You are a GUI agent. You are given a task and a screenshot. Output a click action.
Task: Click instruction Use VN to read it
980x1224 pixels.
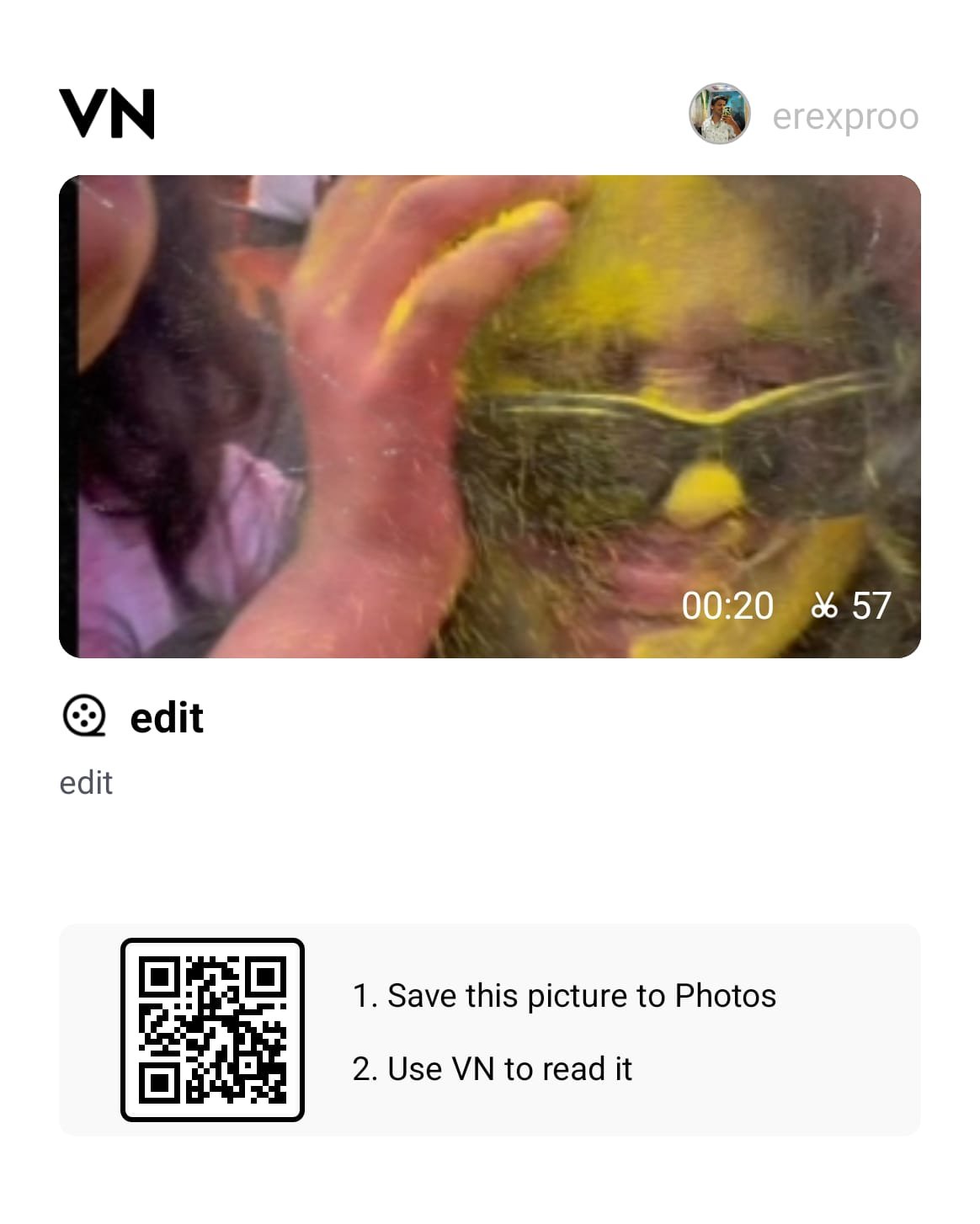[x=492, y=1069]
